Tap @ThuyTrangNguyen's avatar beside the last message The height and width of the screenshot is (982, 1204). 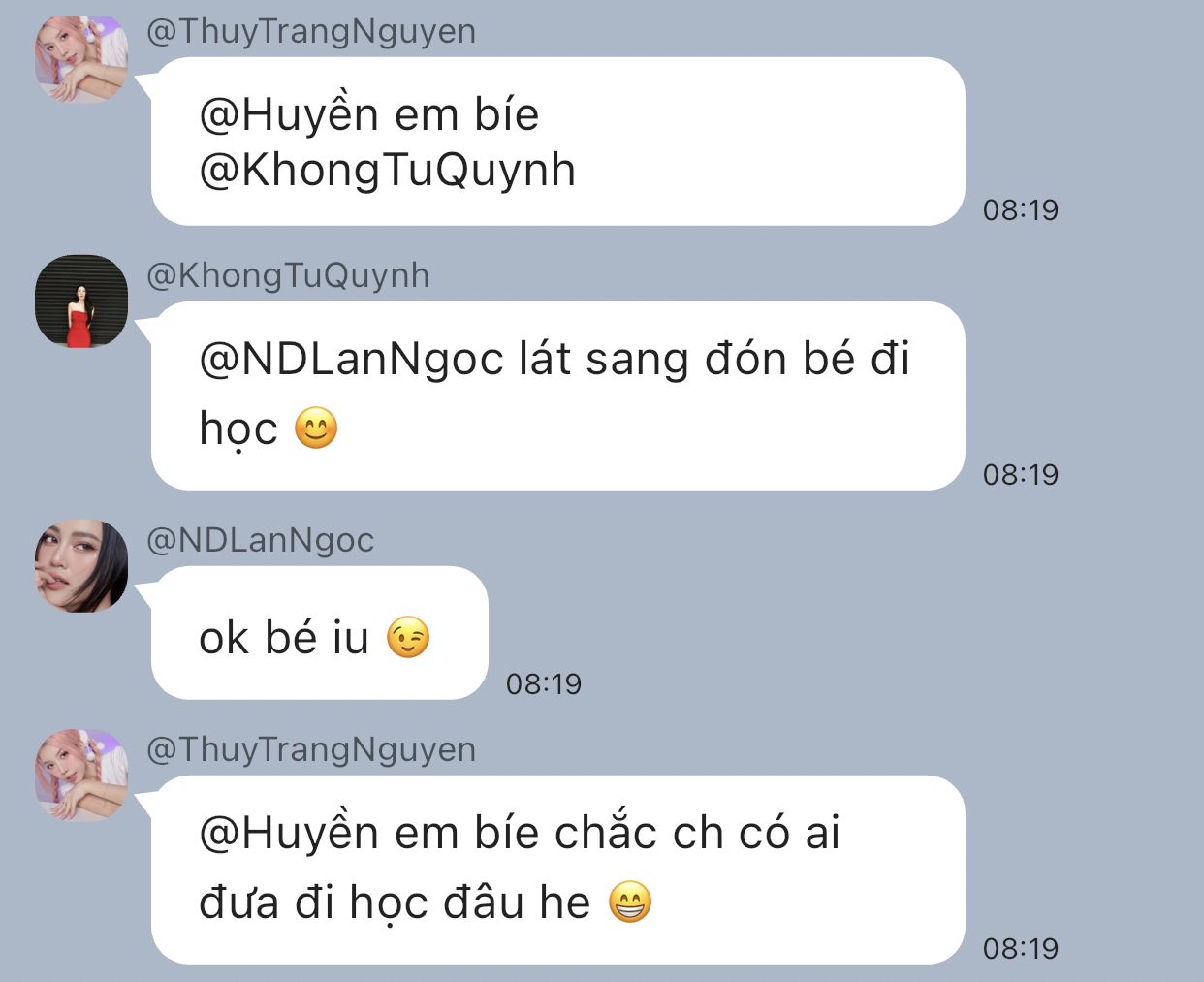click(81, 776)
